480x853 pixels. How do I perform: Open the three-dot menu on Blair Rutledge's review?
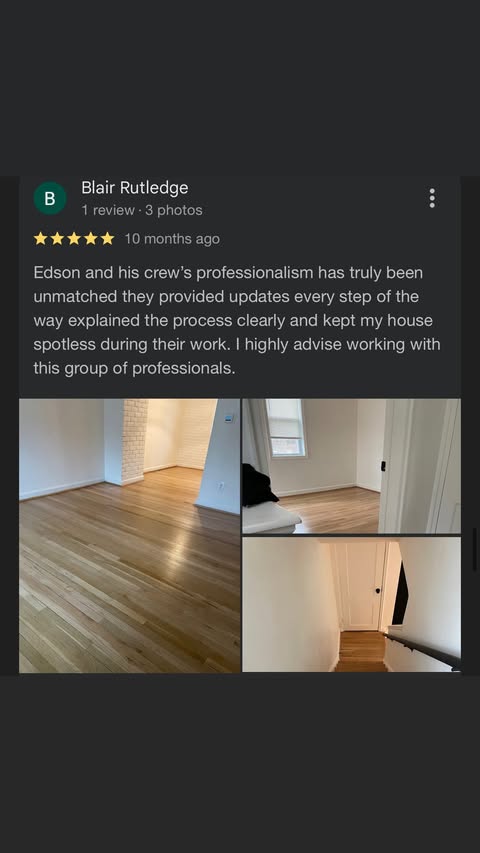pyautogui.click(x=432, y=199)
